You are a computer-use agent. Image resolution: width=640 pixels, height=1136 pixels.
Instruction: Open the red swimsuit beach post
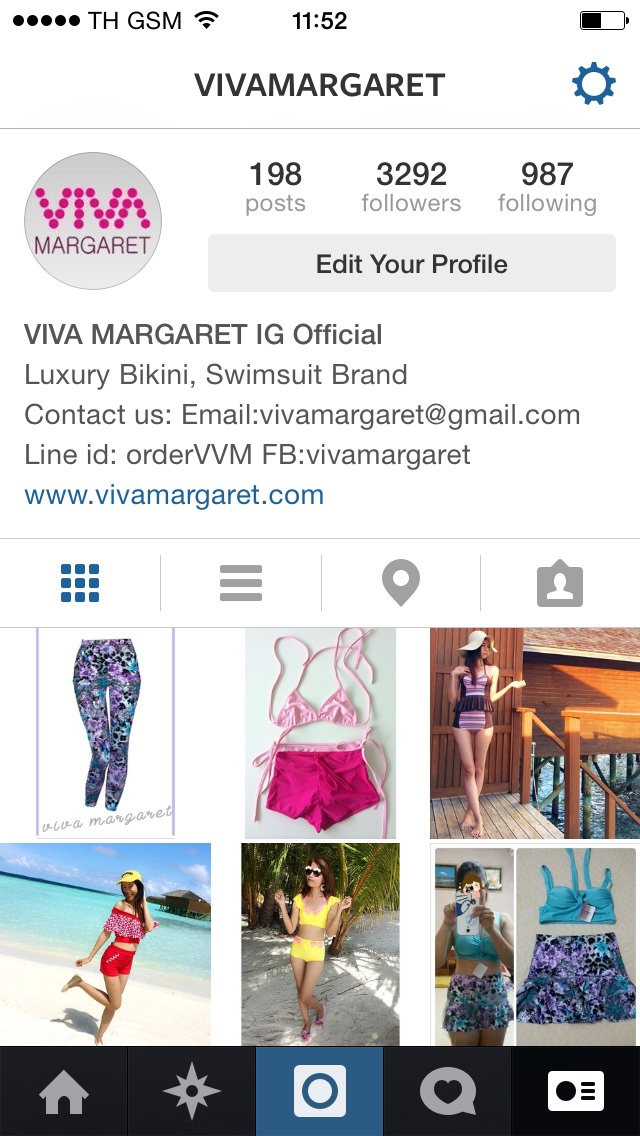point(106,944)
